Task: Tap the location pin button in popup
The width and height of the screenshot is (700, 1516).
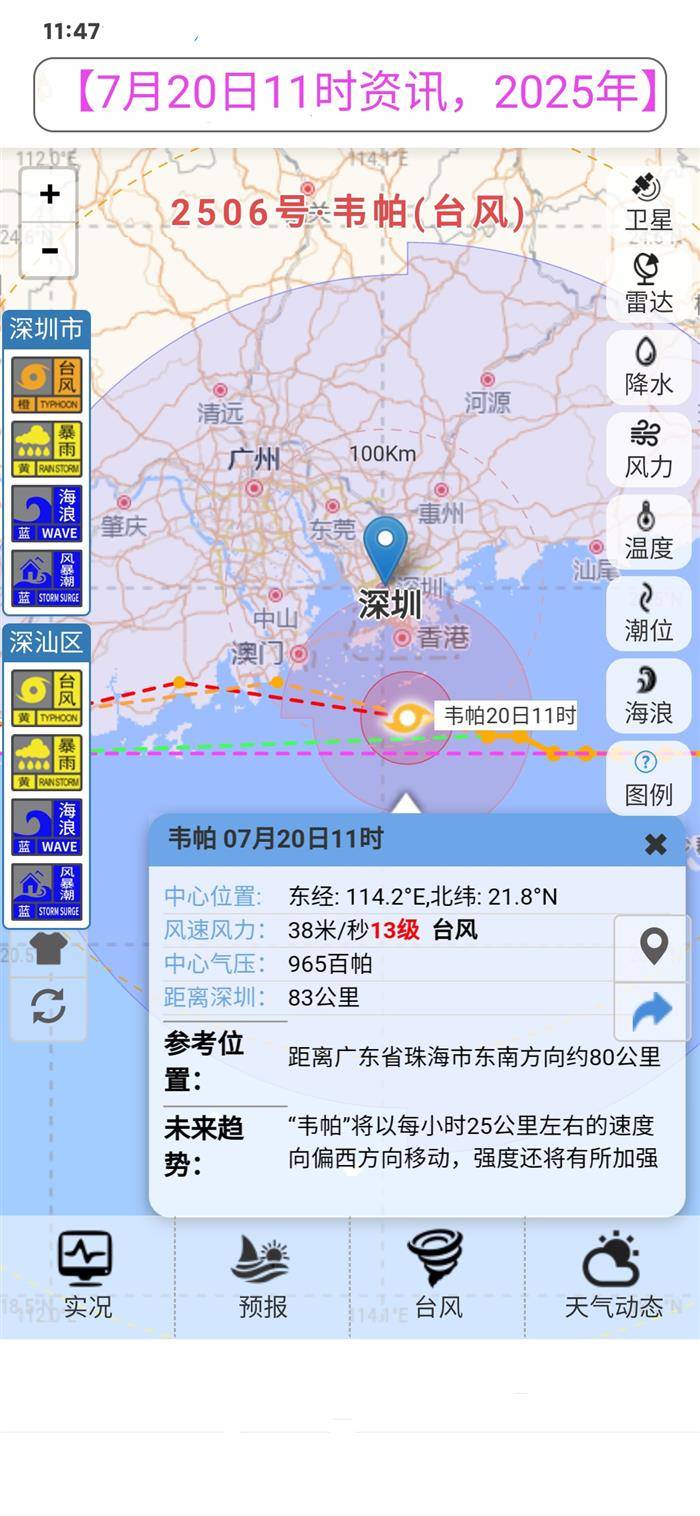Action: 653,946
